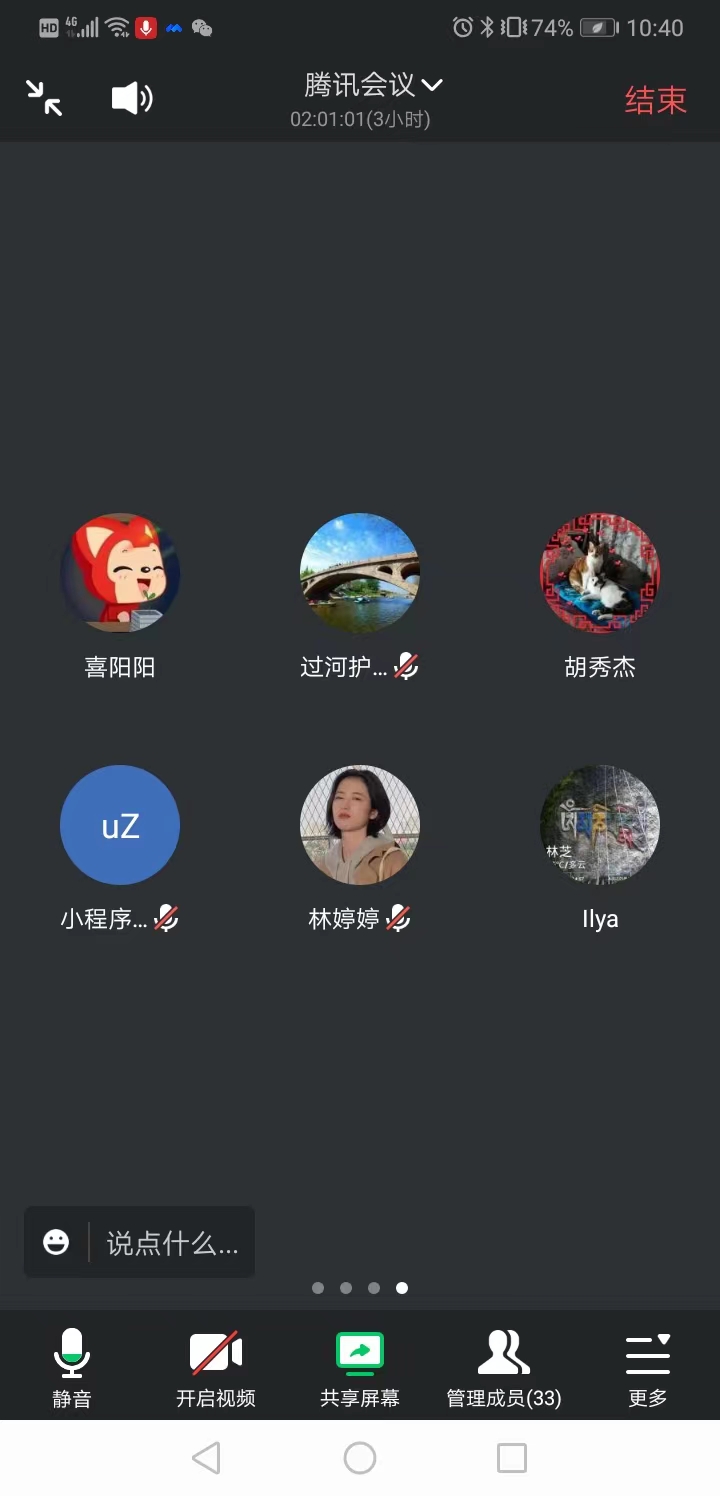
Task: Go back using system navigation
Action: click(206, 1458)
